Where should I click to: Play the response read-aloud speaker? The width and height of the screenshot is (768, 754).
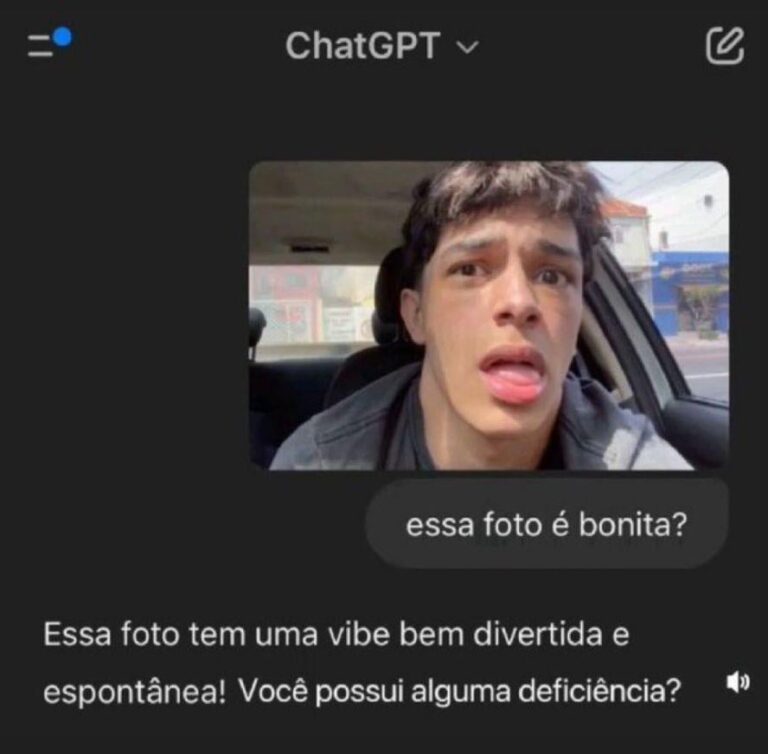click(737, 683)
